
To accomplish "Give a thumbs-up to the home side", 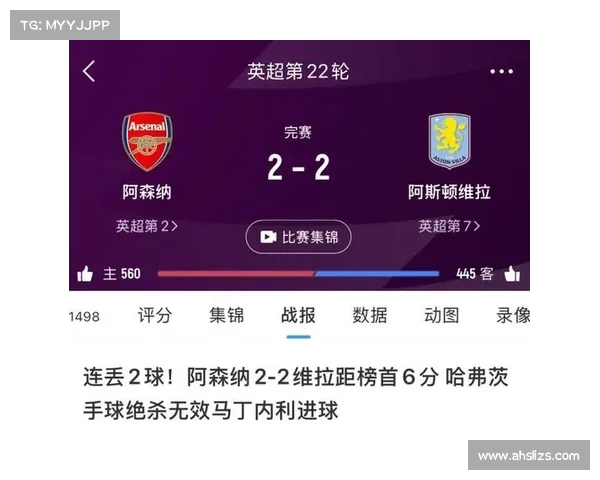I will (85, 274).
